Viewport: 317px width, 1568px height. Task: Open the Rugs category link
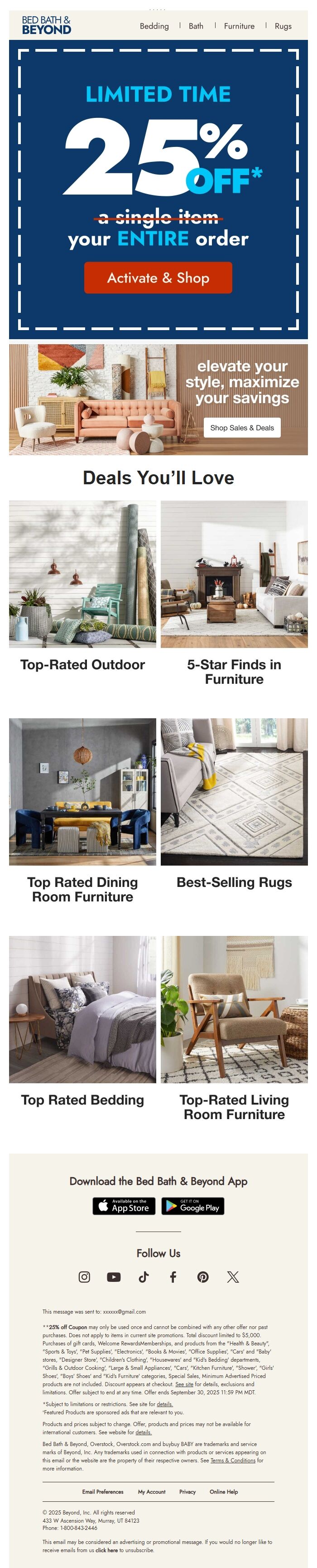283,26
